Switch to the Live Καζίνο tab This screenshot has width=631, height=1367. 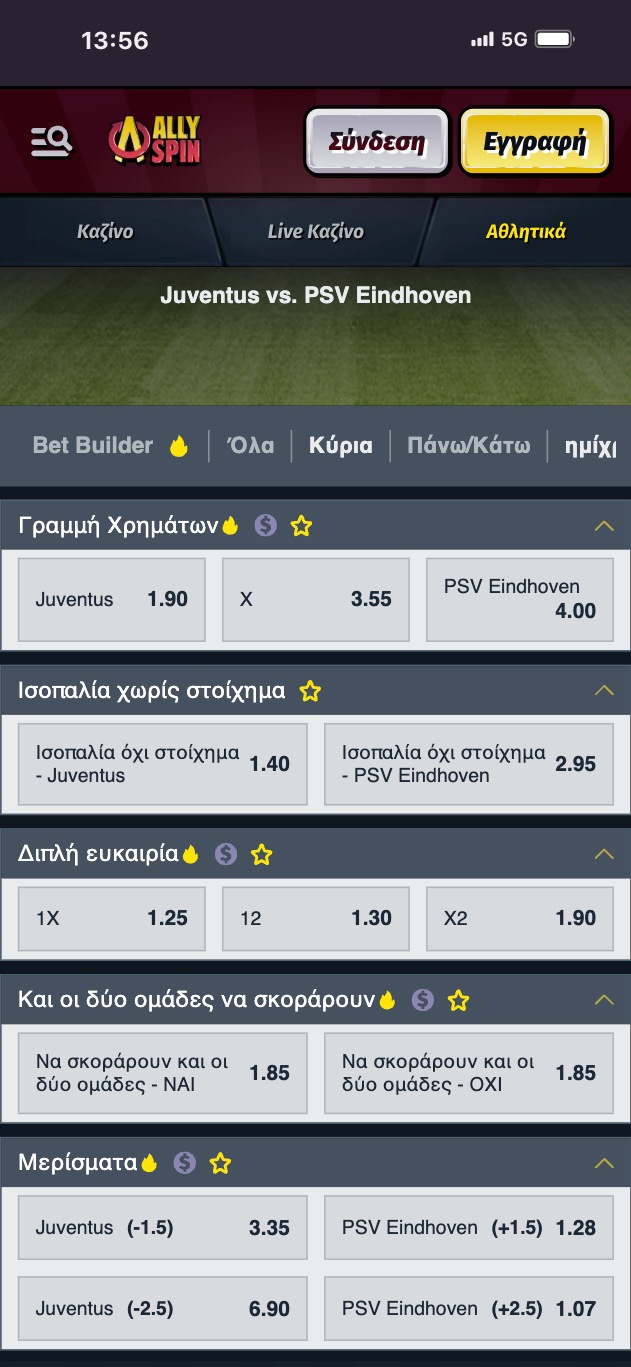pos(315,232)
